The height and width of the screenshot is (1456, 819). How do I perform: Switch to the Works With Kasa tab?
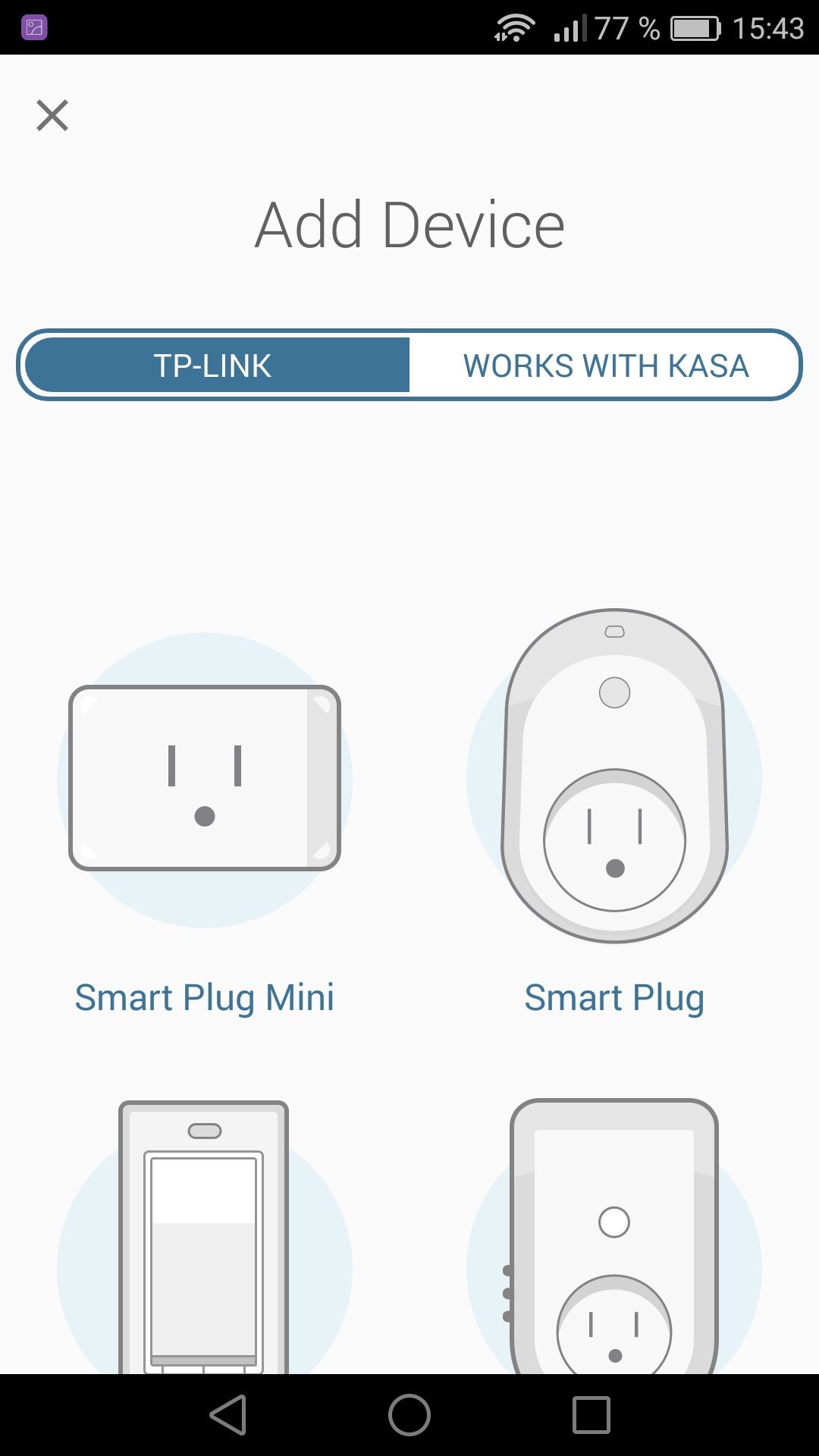tap(605, 366)
